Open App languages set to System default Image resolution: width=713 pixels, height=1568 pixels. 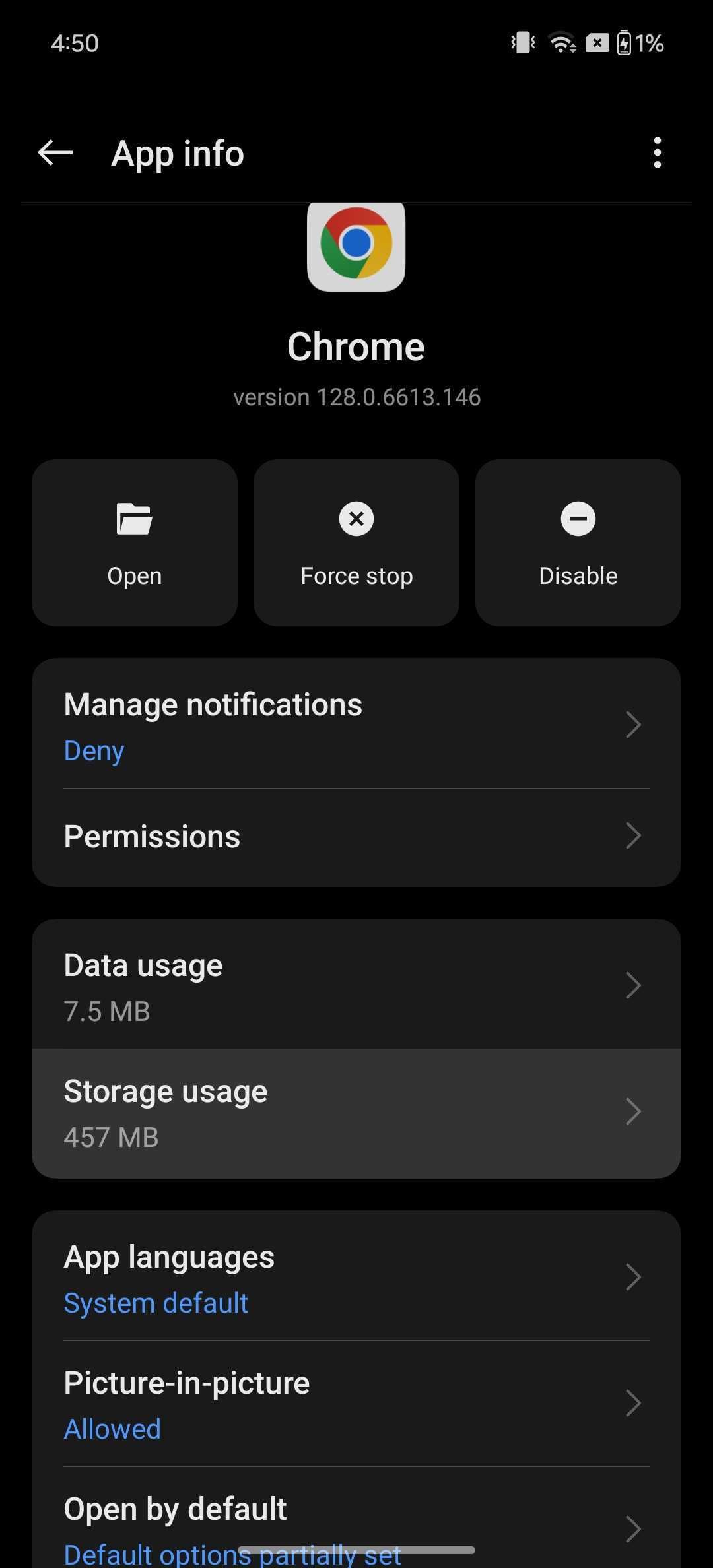coord(356,1277)
